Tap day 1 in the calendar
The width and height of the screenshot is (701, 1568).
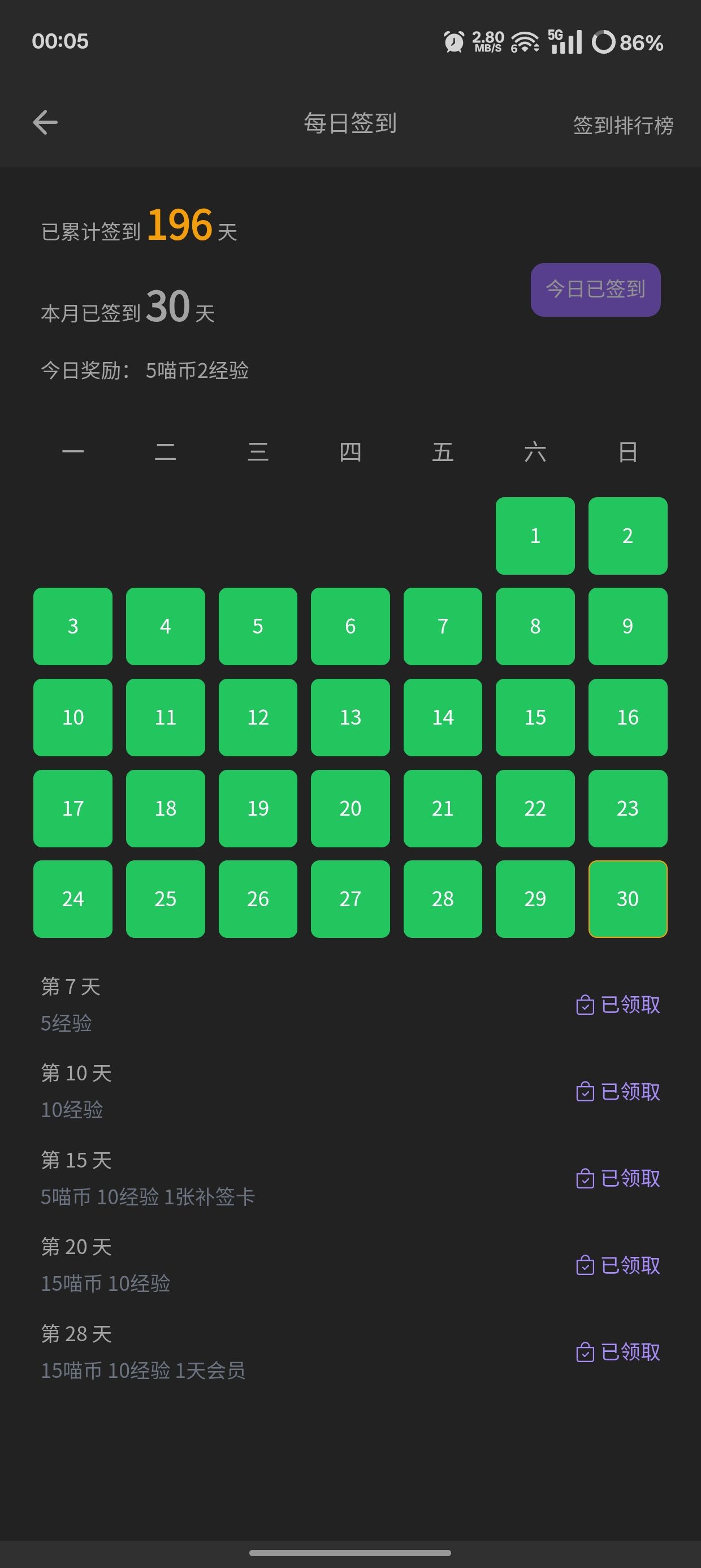[x=535, y=535]
